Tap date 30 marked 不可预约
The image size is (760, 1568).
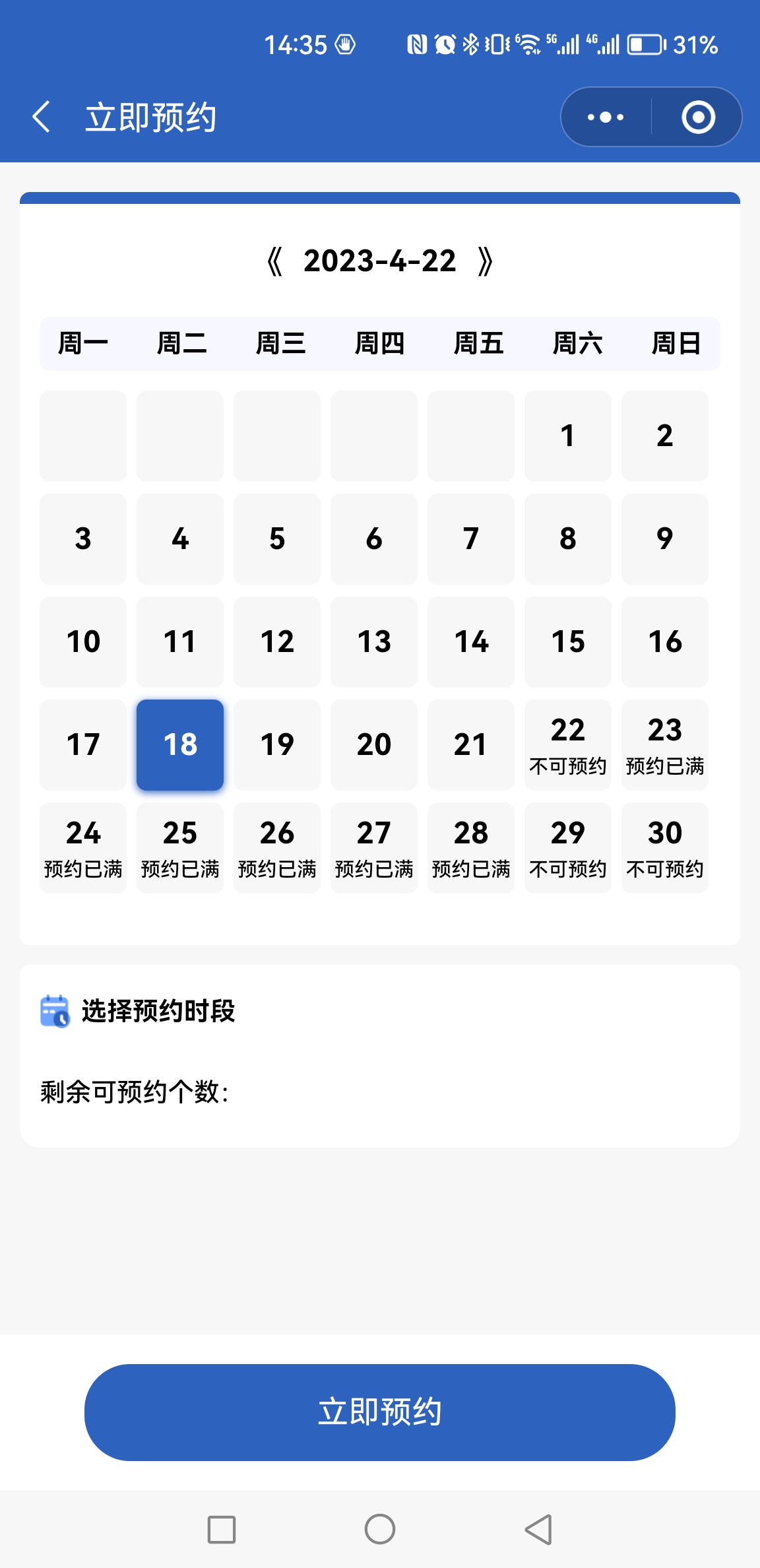point(664,847)
